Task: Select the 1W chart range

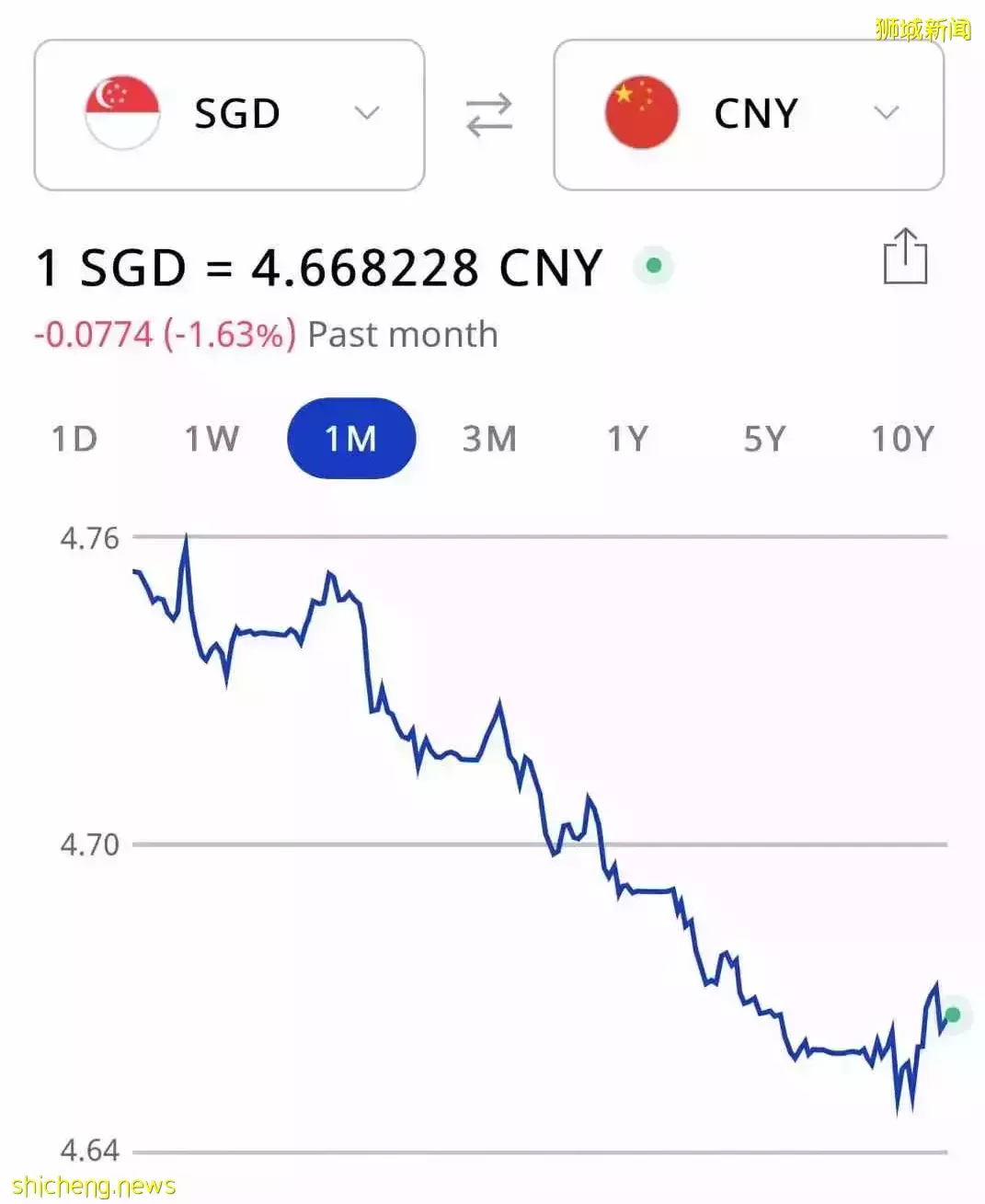Action: (x=212, y=439)
